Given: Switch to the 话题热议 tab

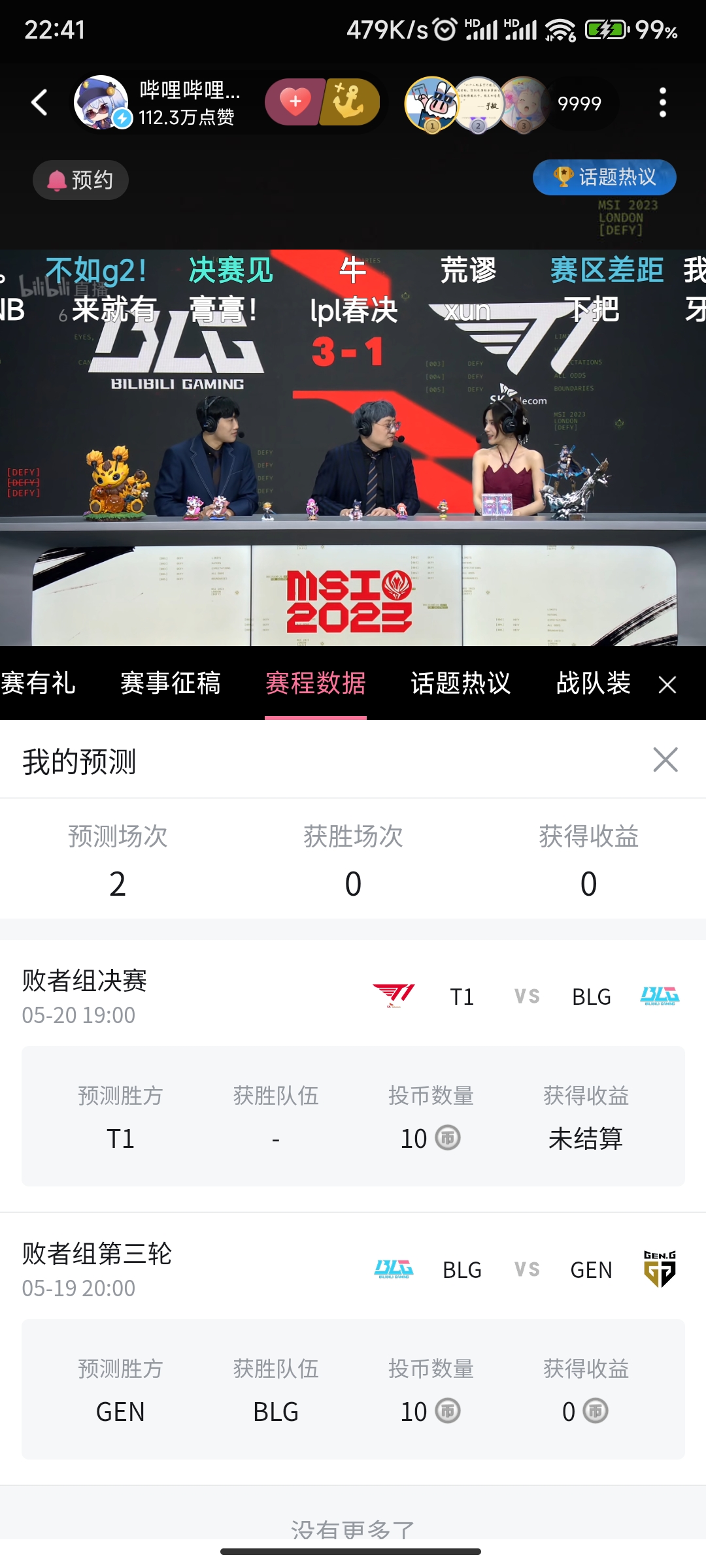Looking at the screenshot, I should click(459, 683).
